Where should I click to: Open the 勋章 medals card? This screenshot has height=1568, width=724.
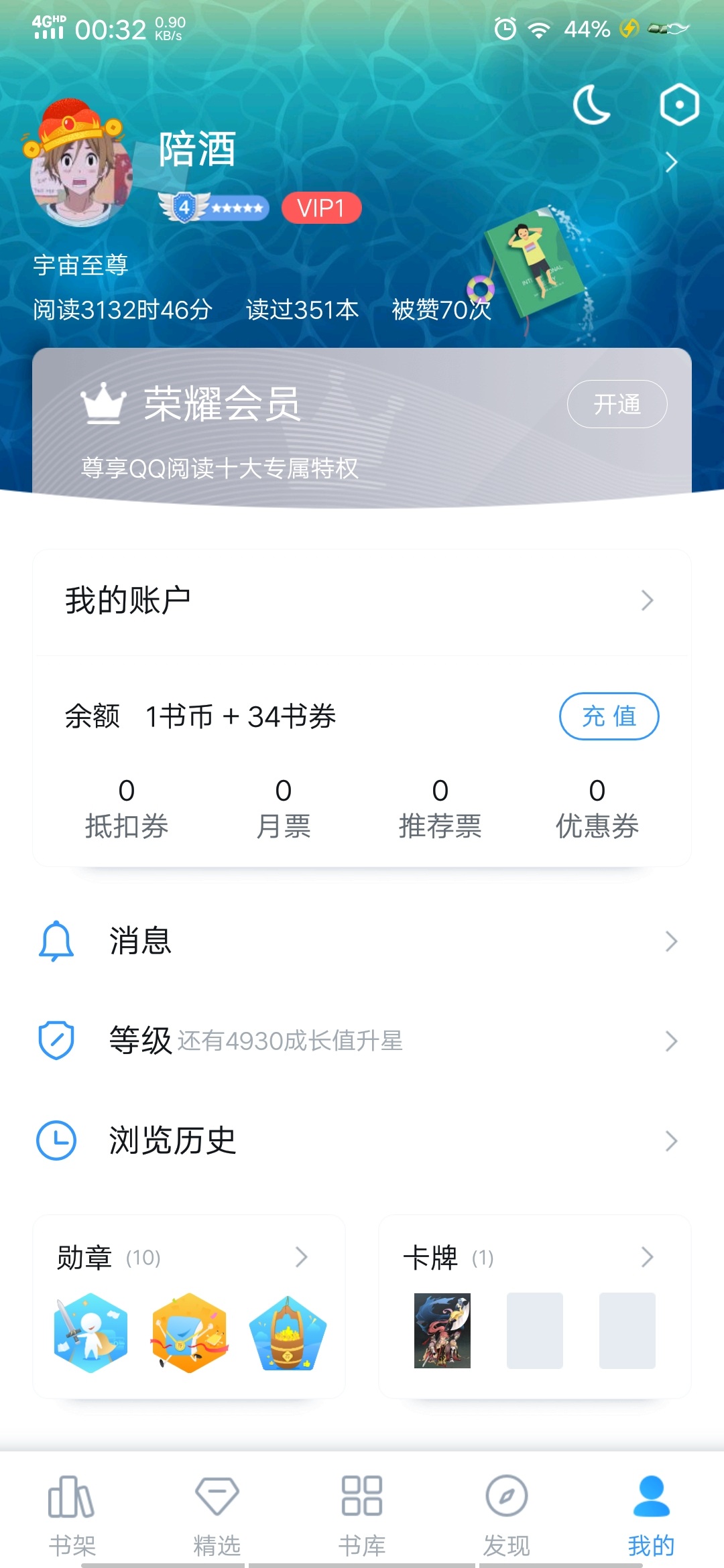point(189,1258)
